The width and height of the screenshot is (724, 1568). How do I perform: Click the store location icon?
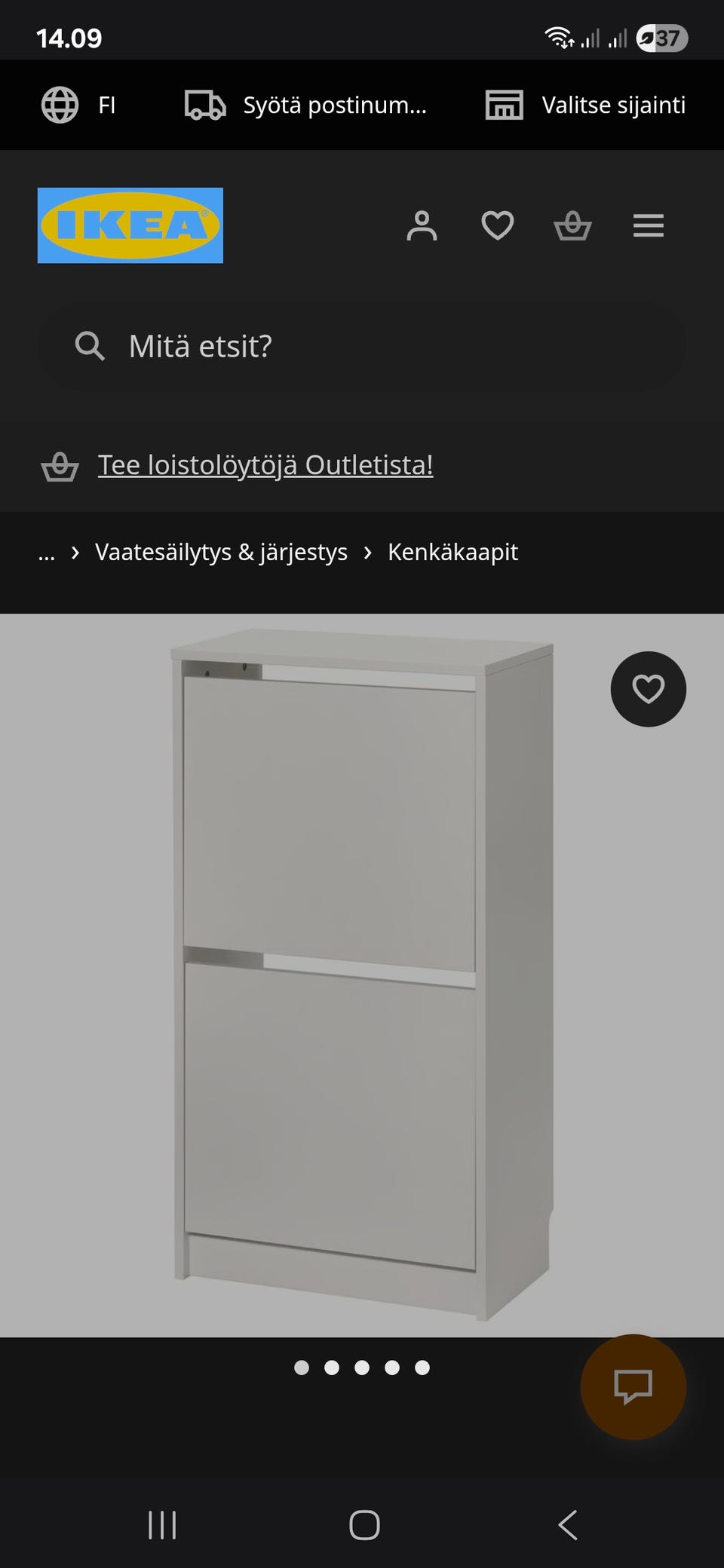[x=505, y=105]
